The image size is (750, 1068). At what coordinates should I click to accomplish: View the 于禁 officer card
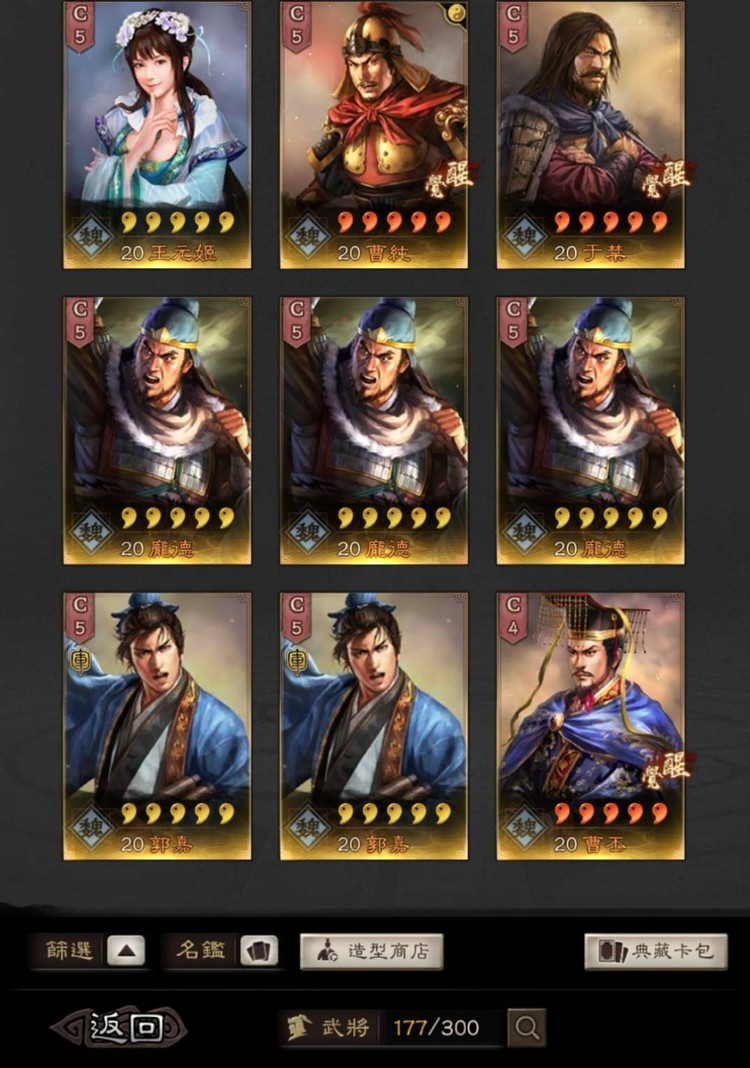(x=591, y=135)
